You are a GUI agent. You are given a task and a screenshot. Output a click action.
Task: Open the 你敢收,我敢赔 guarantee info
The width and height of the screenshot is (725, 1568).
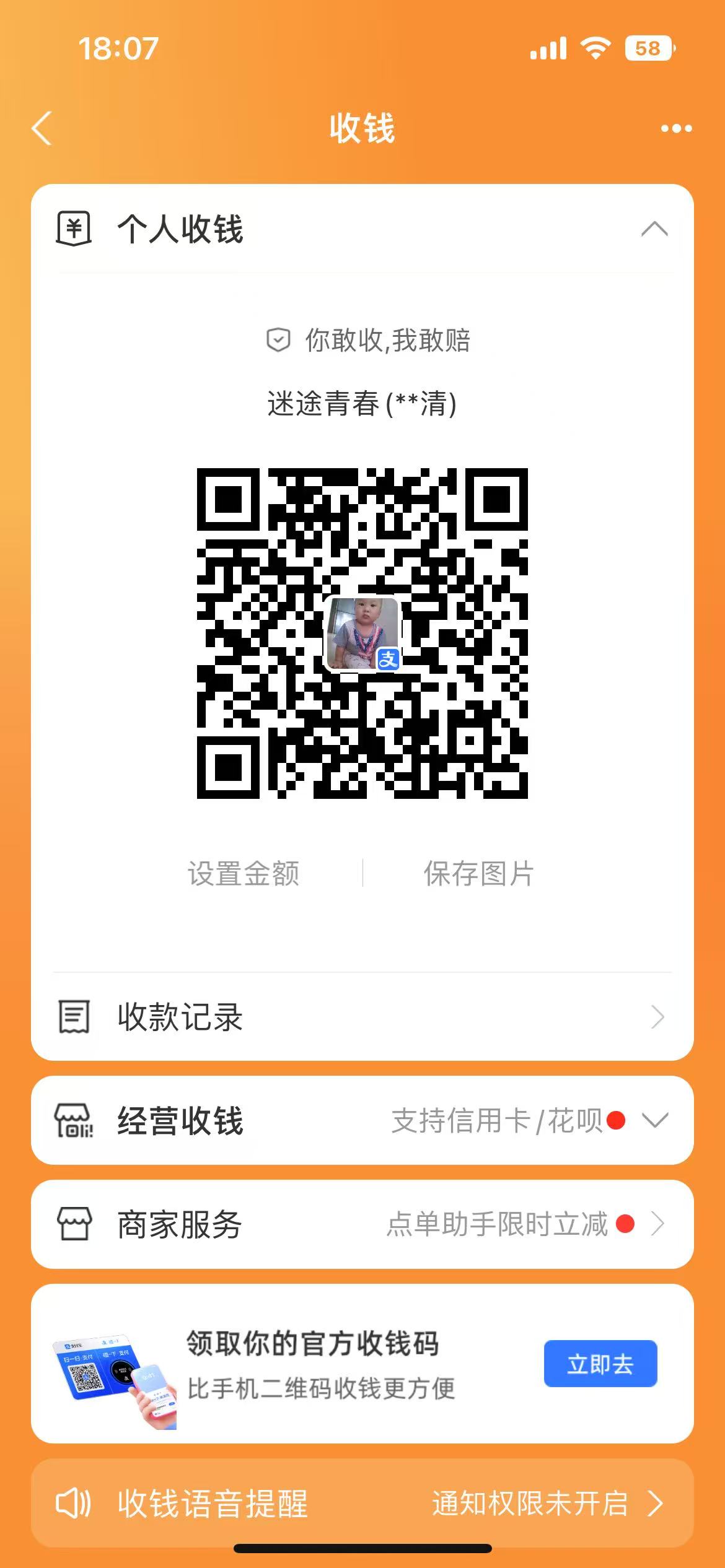click(x=369, y=340)
